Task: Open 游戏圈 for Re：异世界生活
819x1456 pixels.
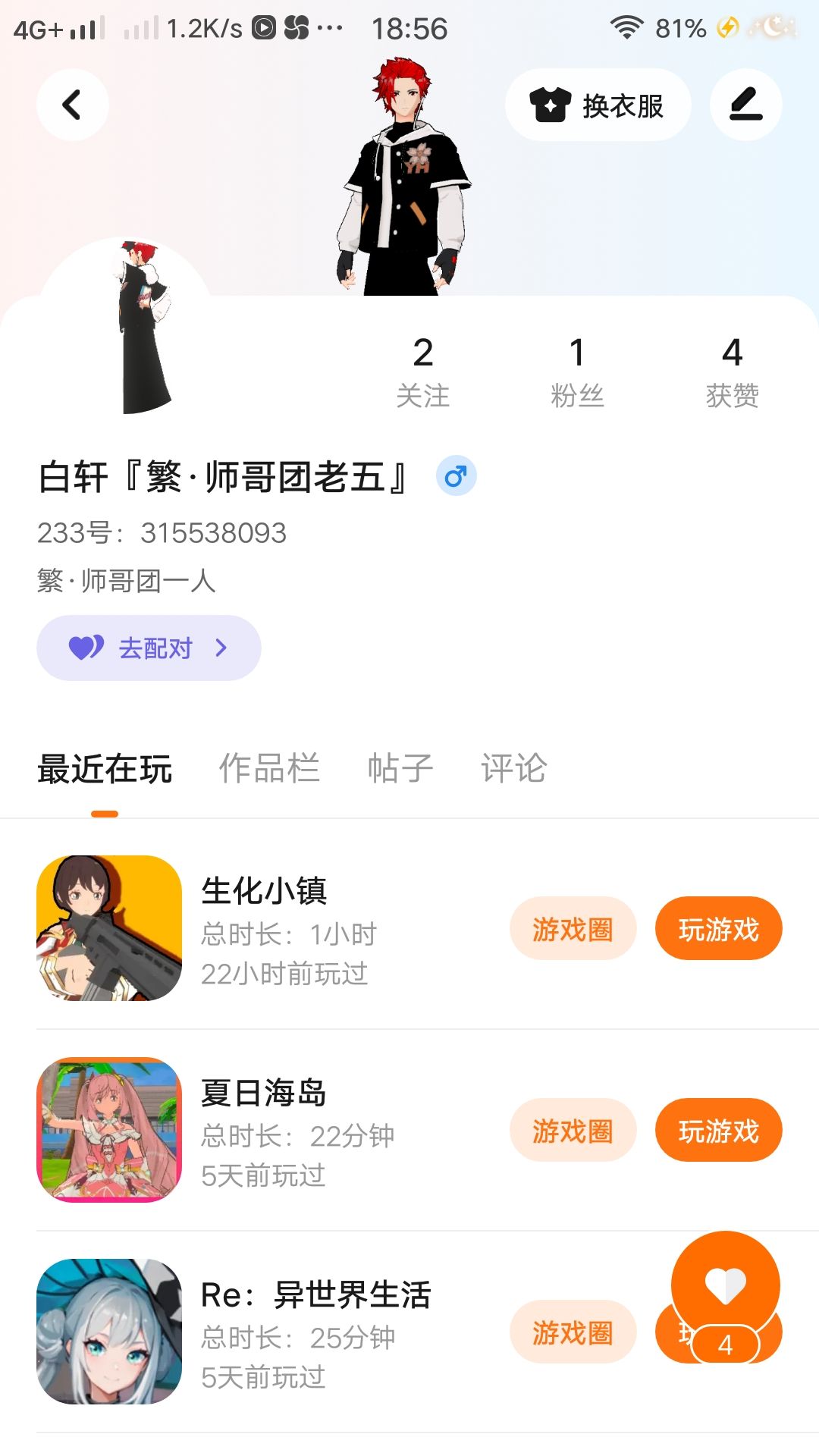Action: pos(573,1332)
